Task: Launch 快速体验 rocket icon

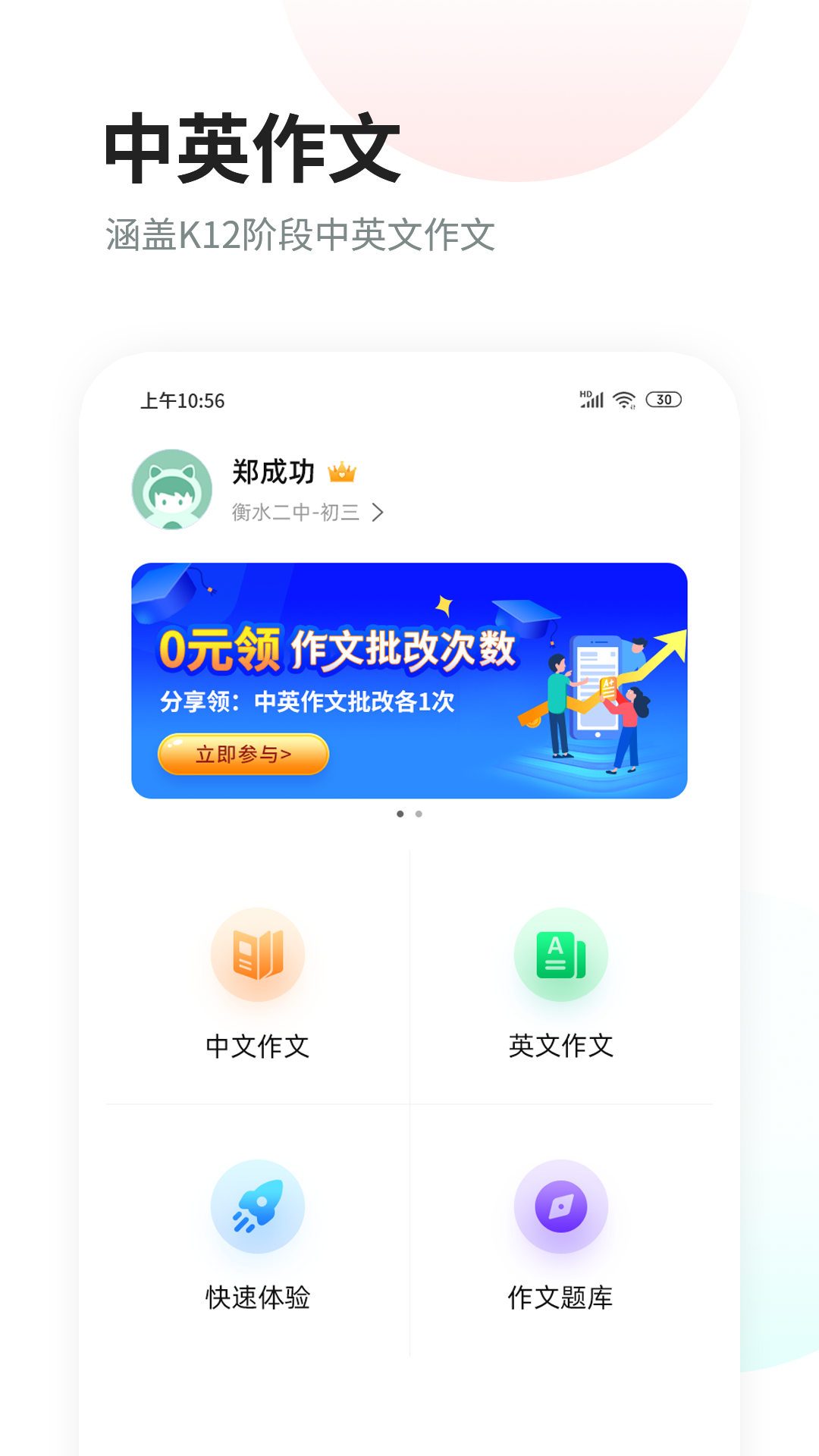Action: coord(258,1206)
